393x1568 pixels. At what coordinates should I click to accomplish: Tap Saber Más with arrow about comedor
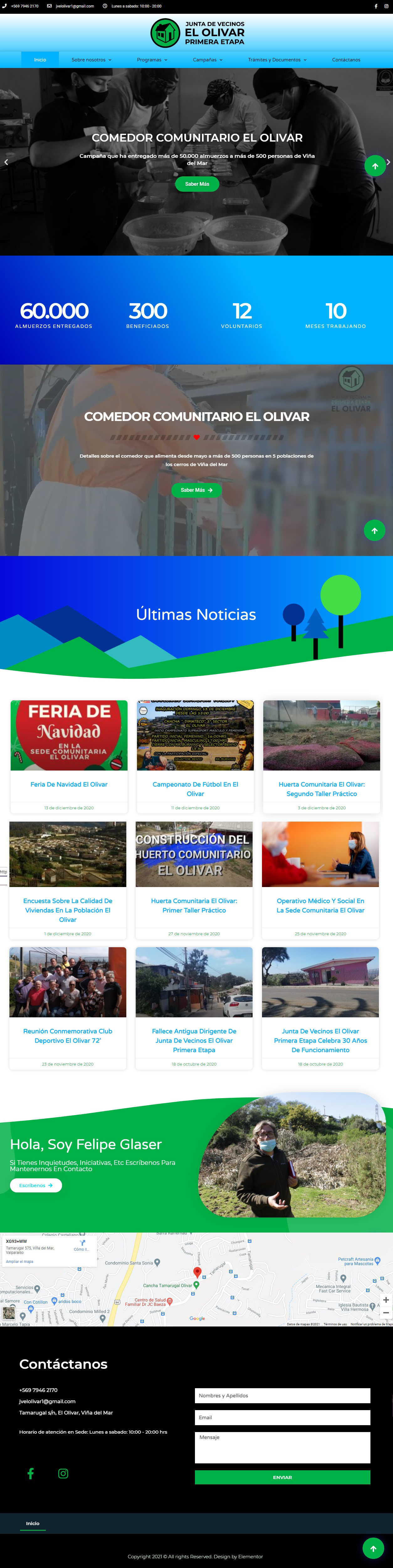coord(196,490)
